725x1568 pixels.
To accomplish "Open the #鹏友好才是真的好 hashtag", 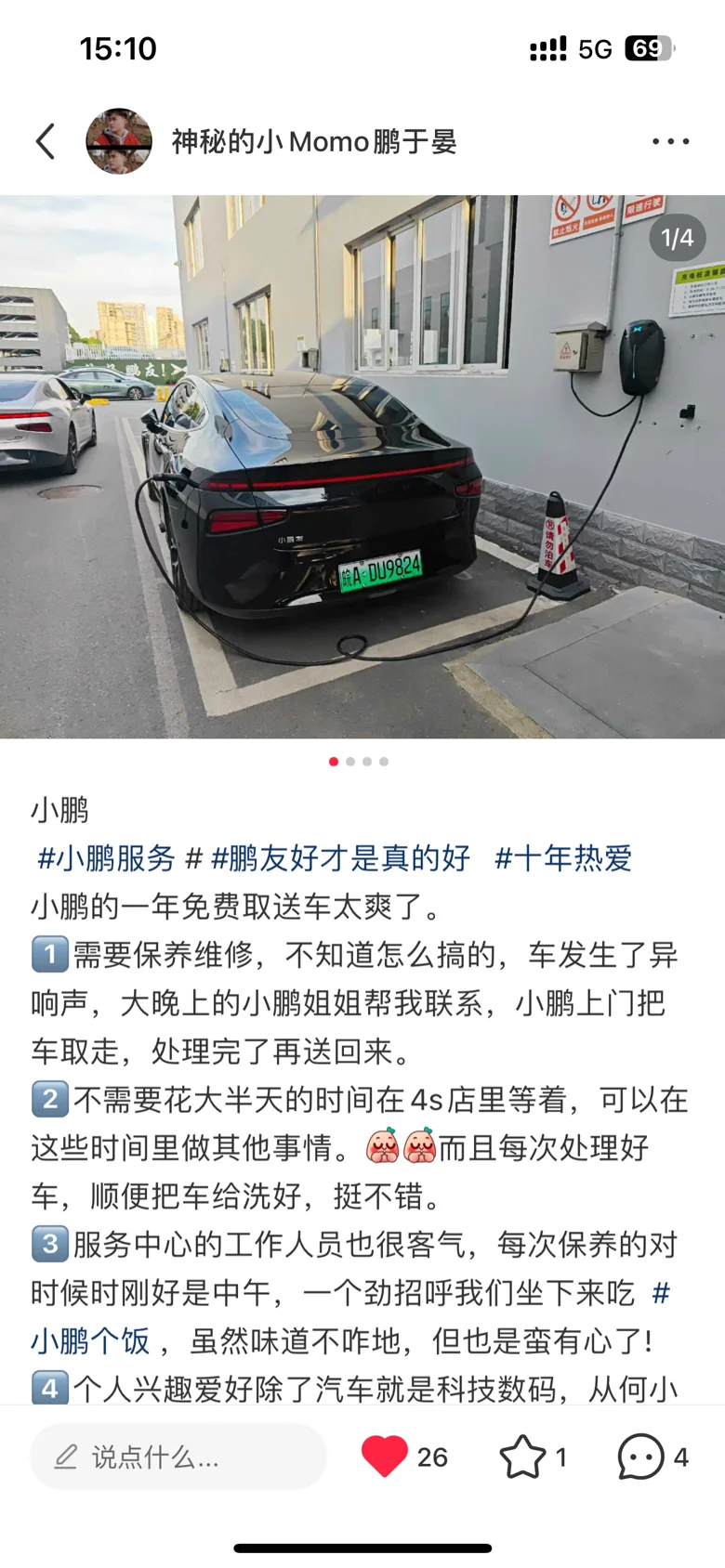I will [341, 858].
